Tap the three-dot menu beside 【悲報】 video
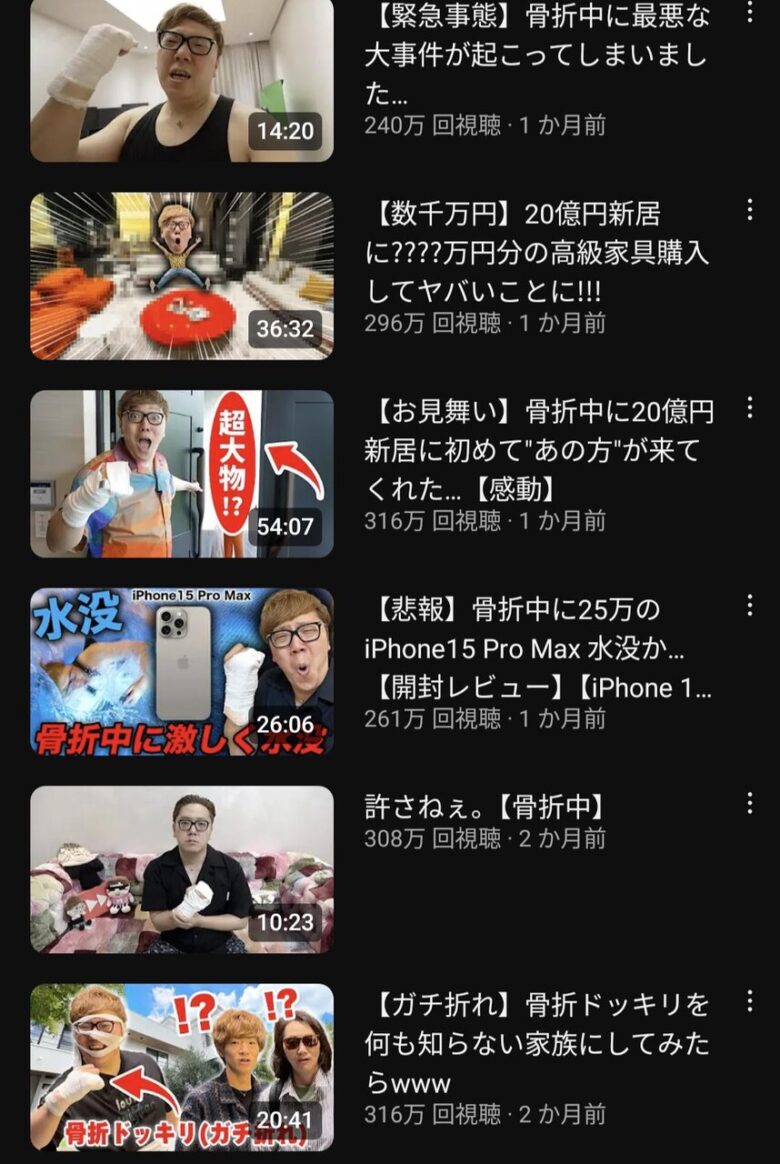The height and width of the screenshot is (1164, 780). point(749,605)
